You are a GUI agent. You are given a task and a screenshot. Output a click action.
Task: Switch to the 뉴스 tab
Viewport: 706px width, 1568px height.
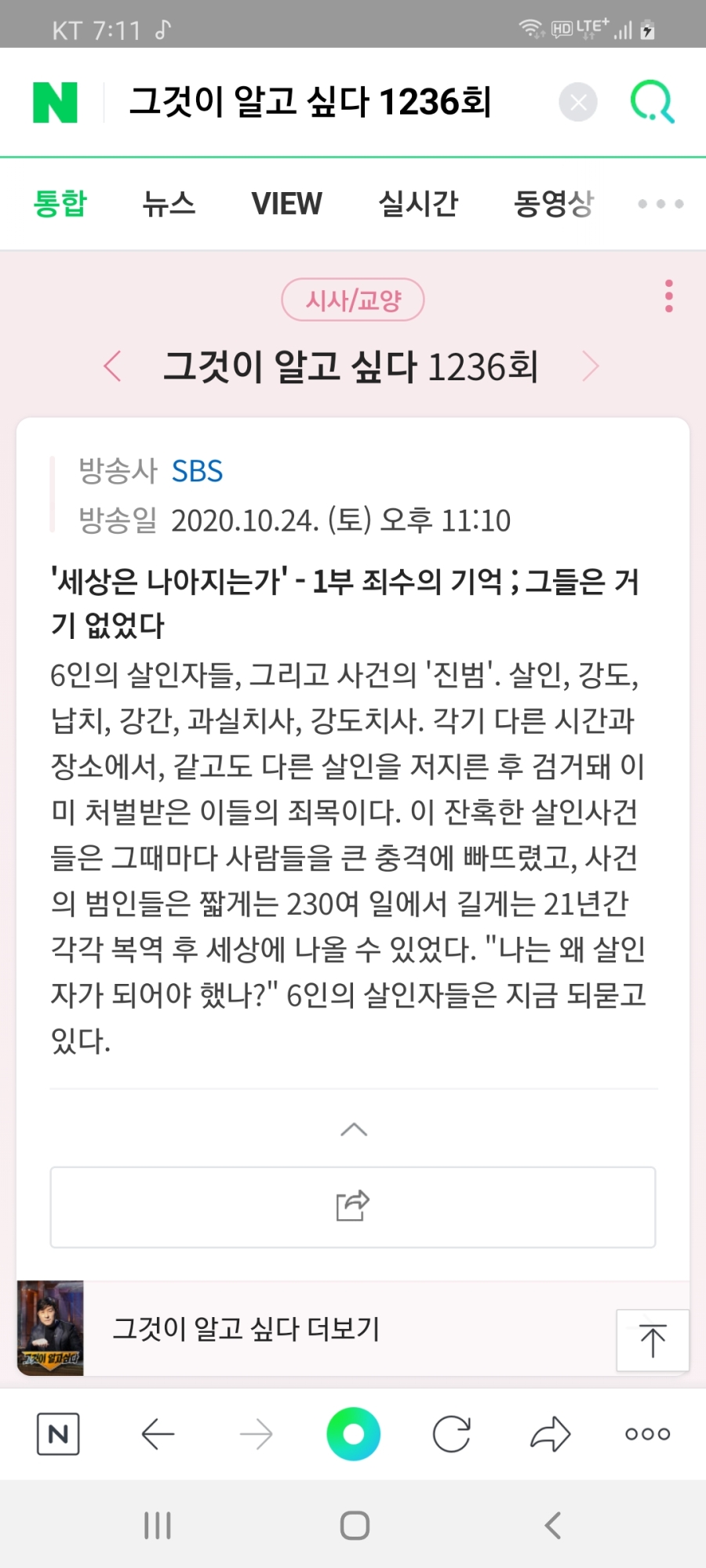coord(168,204)
